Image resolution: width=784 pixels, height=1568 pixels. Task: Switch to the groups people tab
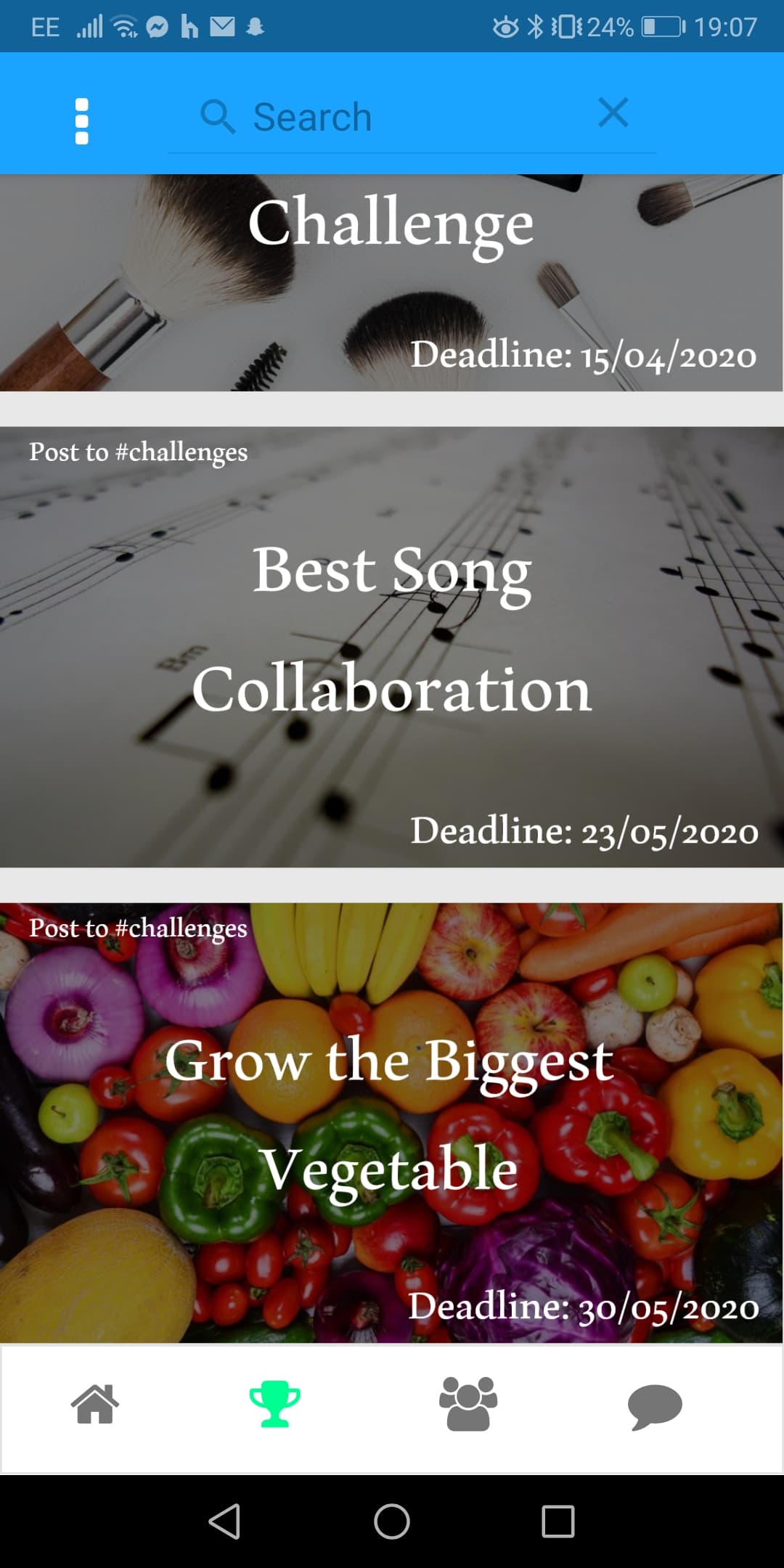pyautogui.click(x=468, y=1404)
